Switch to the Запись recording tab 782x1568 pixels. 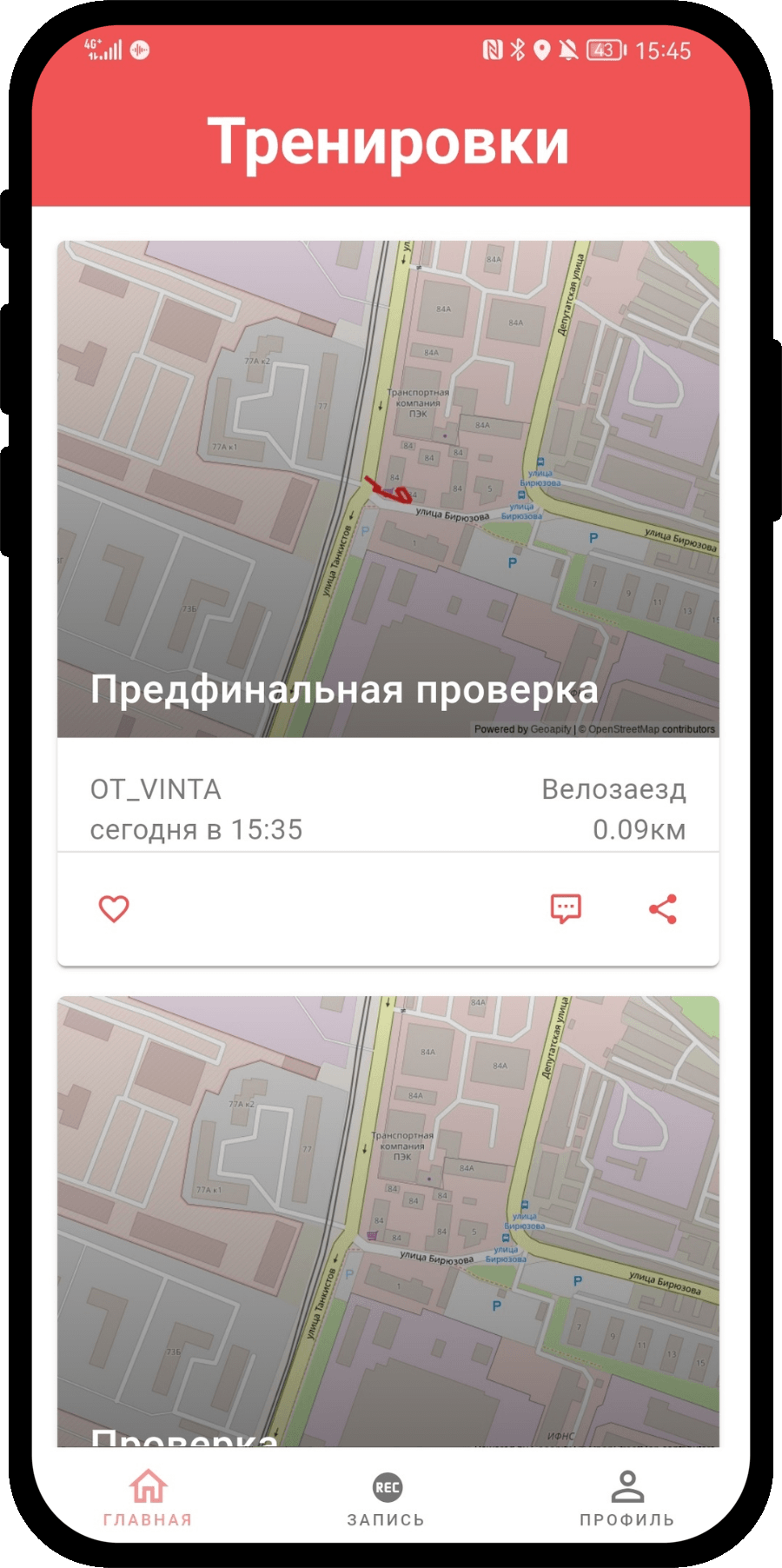(x=387, y=1498)
